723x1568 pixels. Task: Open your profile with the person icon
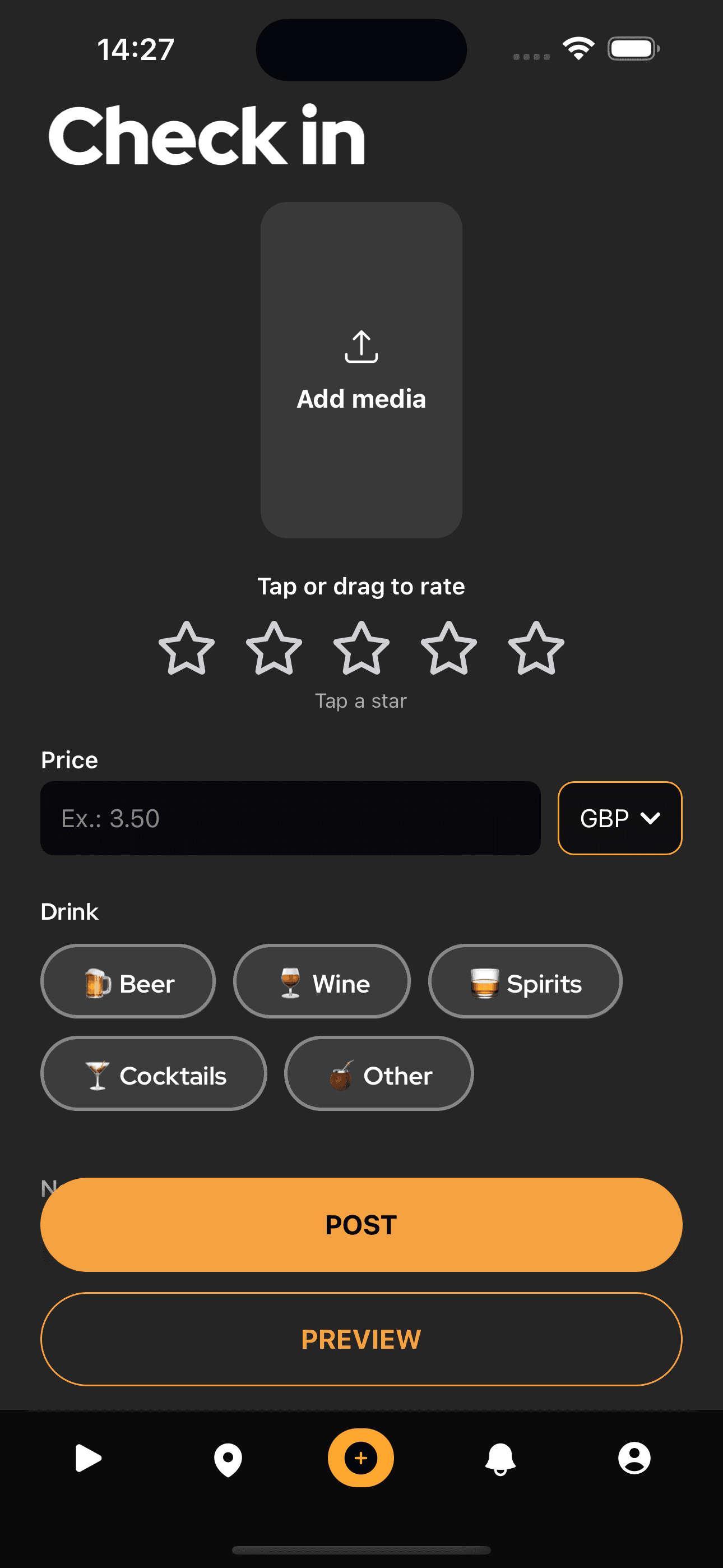[635, 1458]
